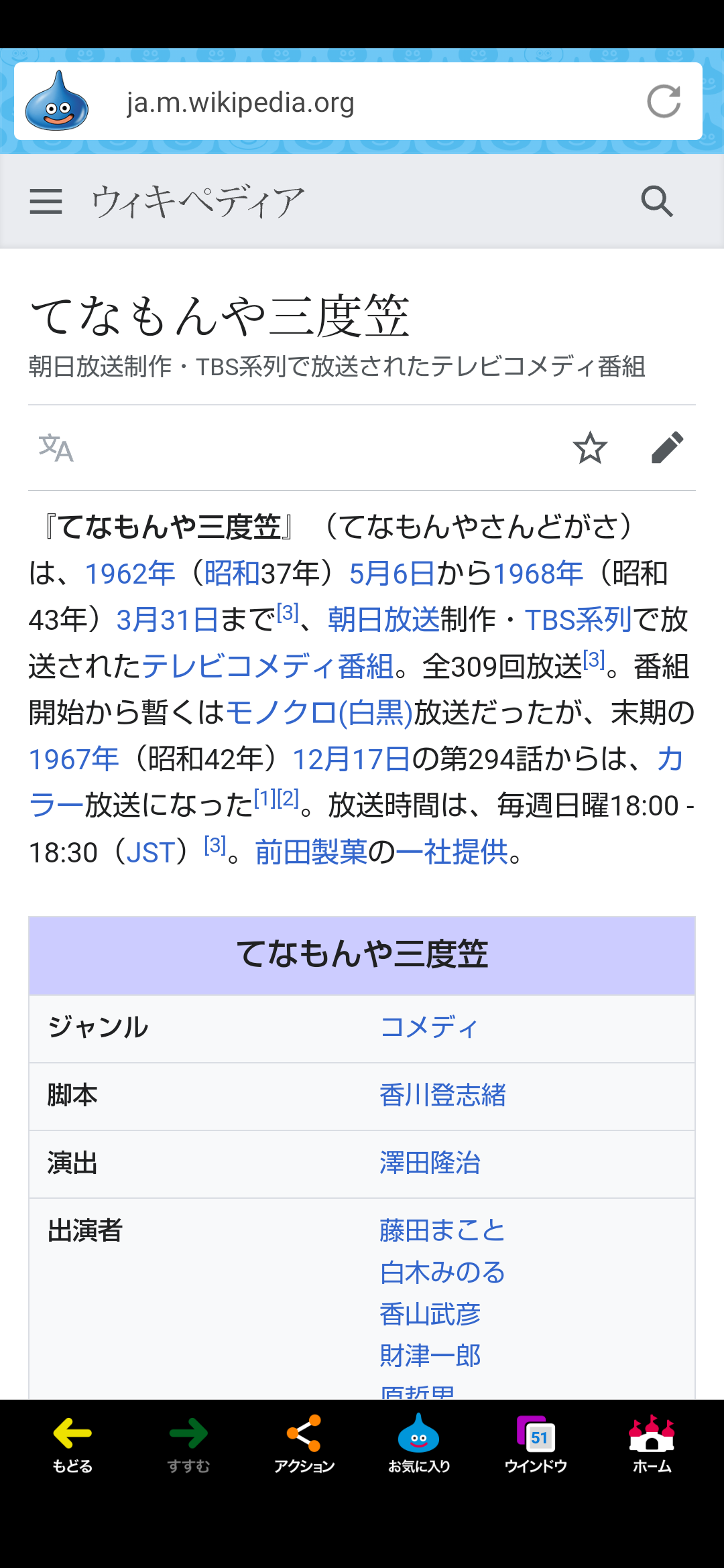The width and height of the screenshot is (724, 1568).
Task: Open 藤田まこと cast link
Action: 442,1231
